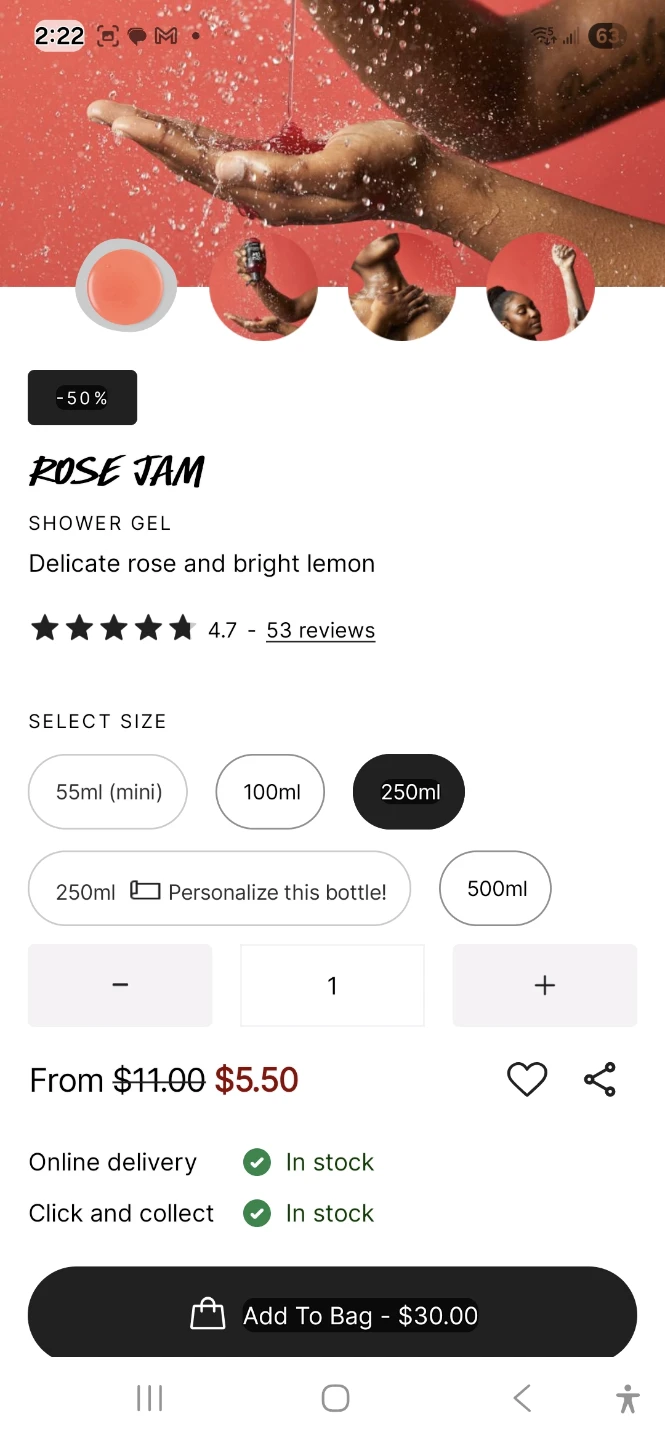Pick the 250ml Personalize this bottle option
This screenshot has height=1440, width=665.
219,889
